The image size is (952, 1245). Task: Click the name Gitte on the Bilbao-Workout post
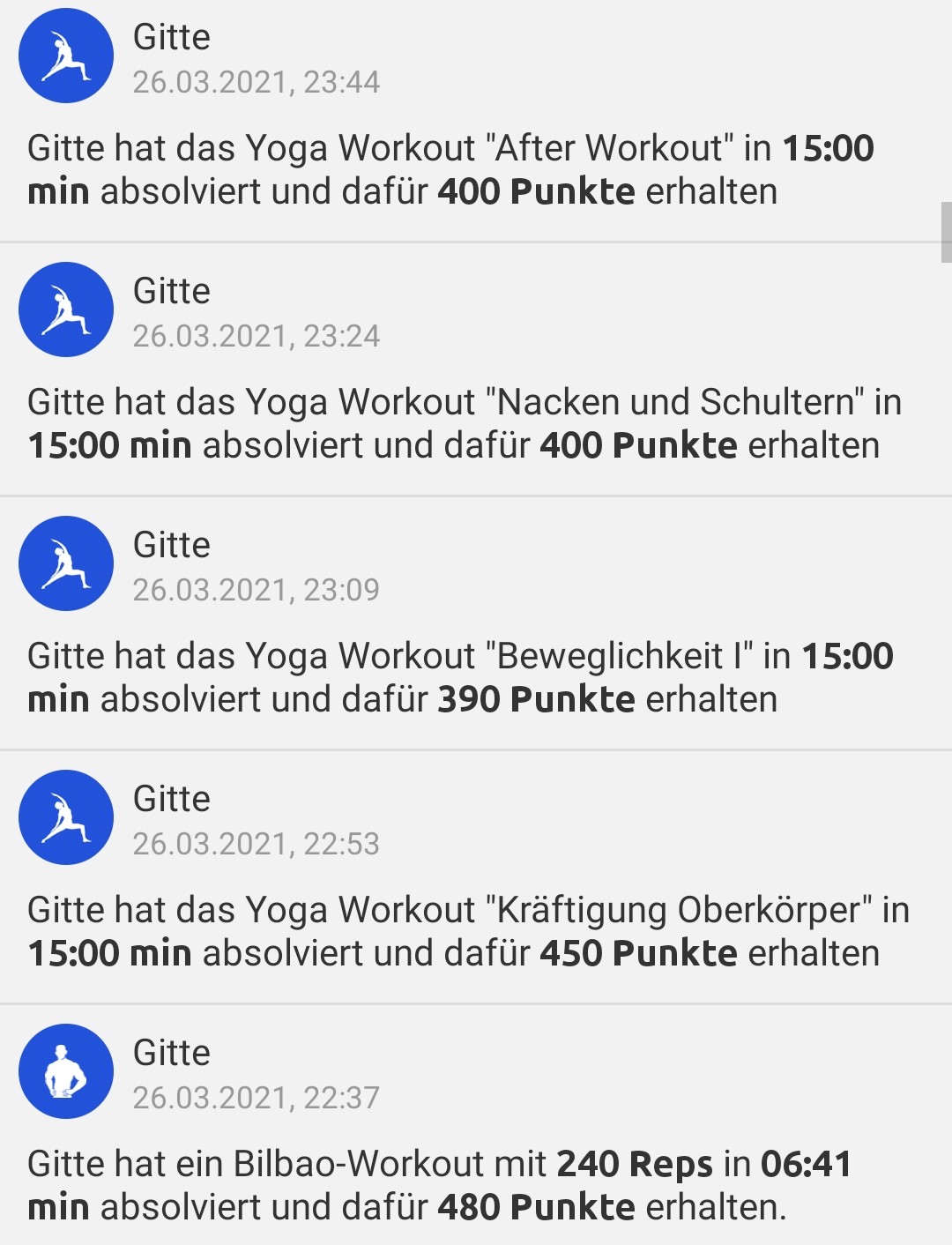[x=172, y=1053]
